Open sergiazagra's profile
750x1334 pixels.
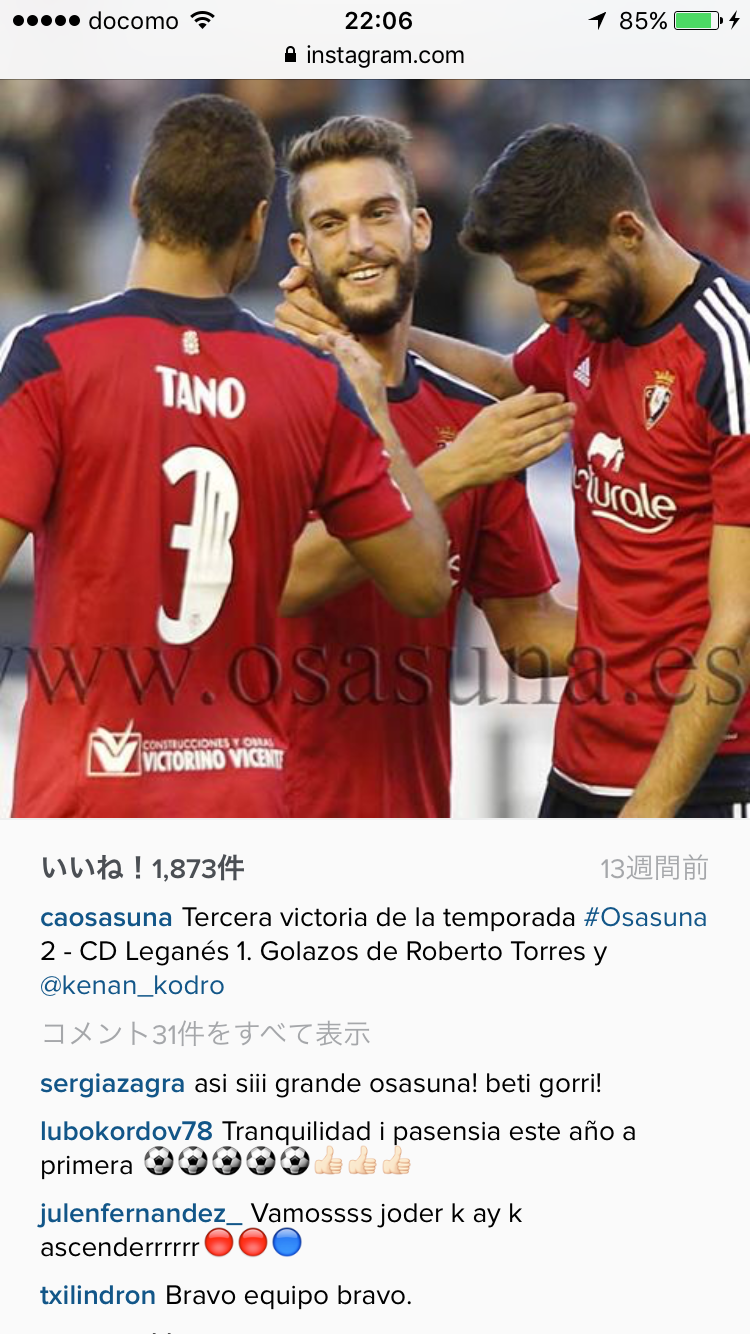pos(112,1084)
